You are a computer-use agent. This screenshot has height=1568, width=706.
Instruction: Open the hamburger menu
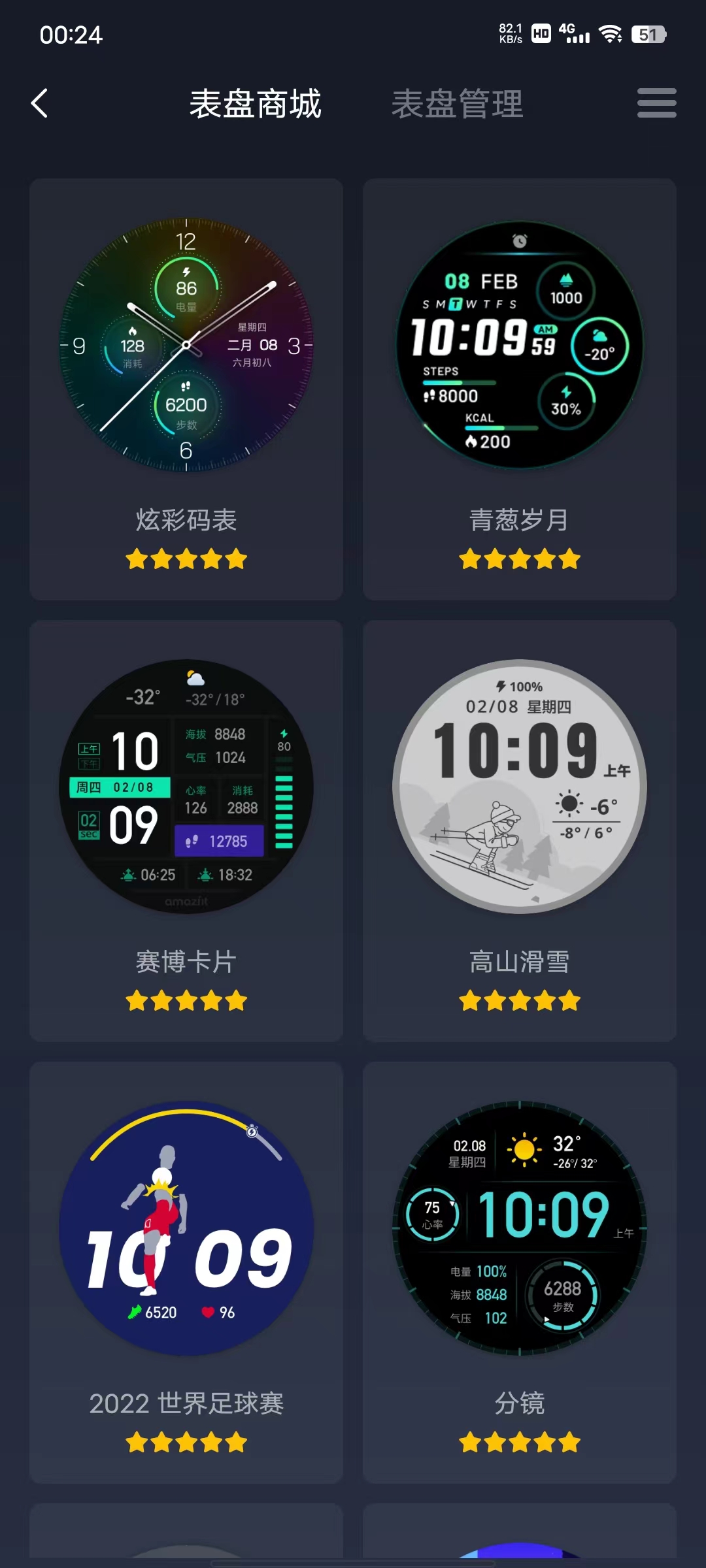click(656, 103)
